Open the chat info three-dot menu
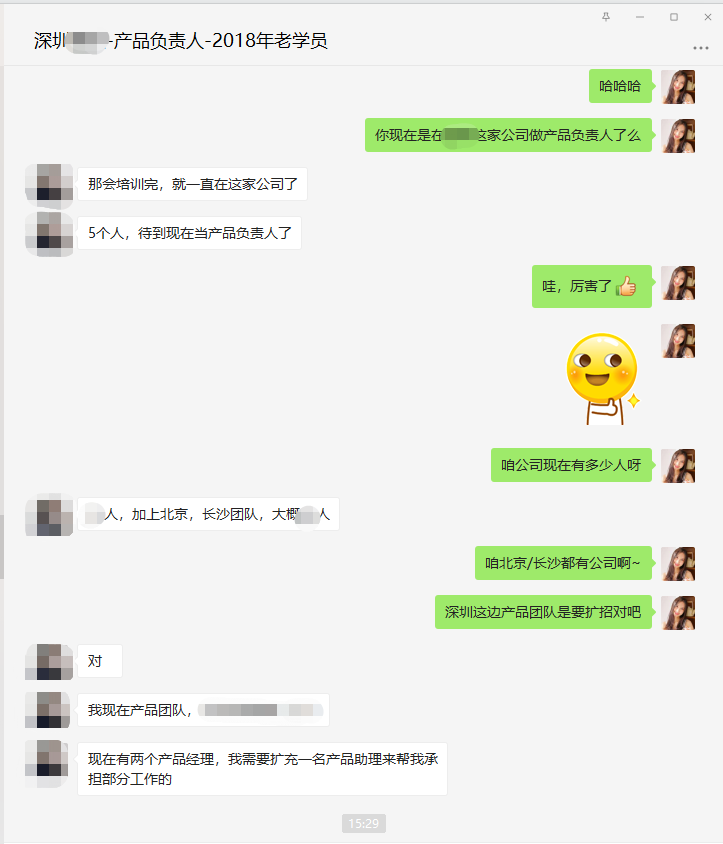 [x=700, y=48]
